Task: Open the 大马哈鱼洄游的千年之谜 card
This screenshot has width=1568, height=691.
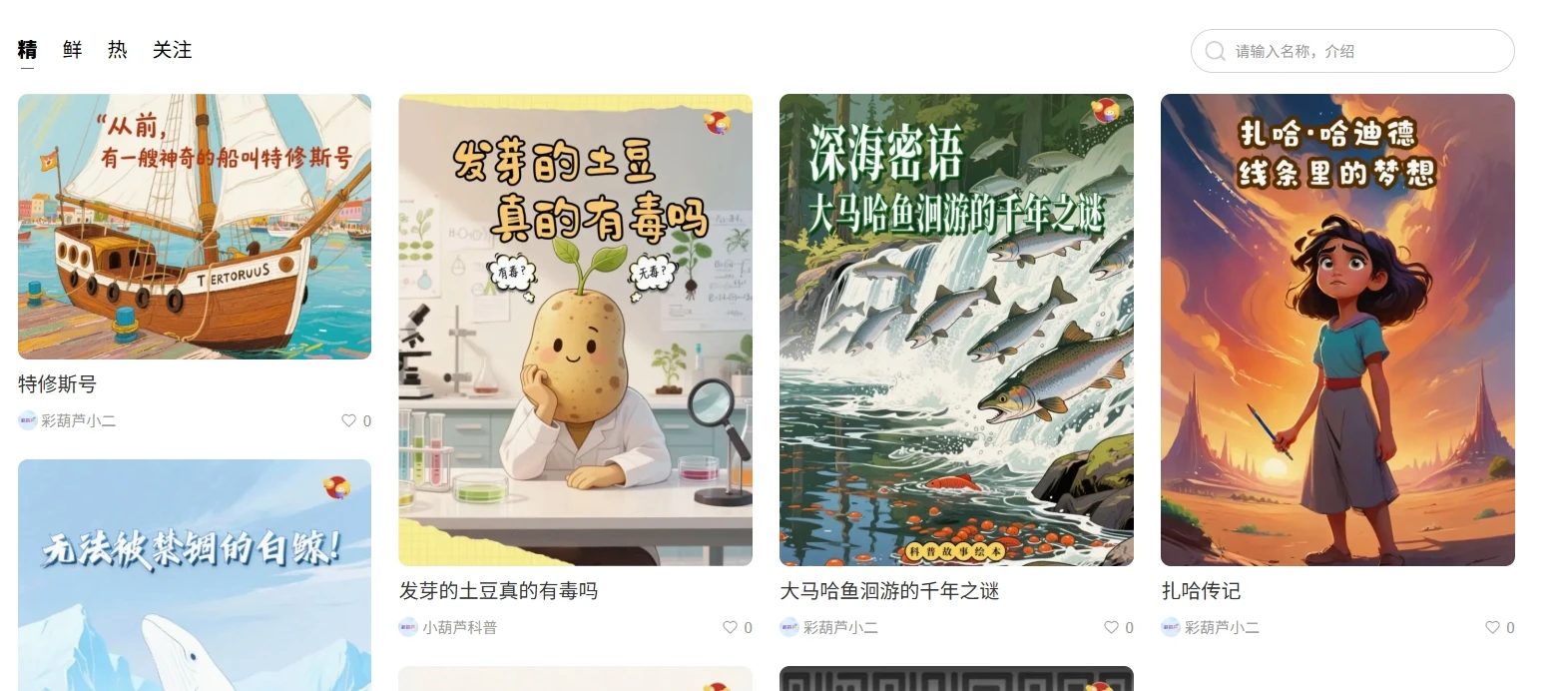Action: click(956, 330)
